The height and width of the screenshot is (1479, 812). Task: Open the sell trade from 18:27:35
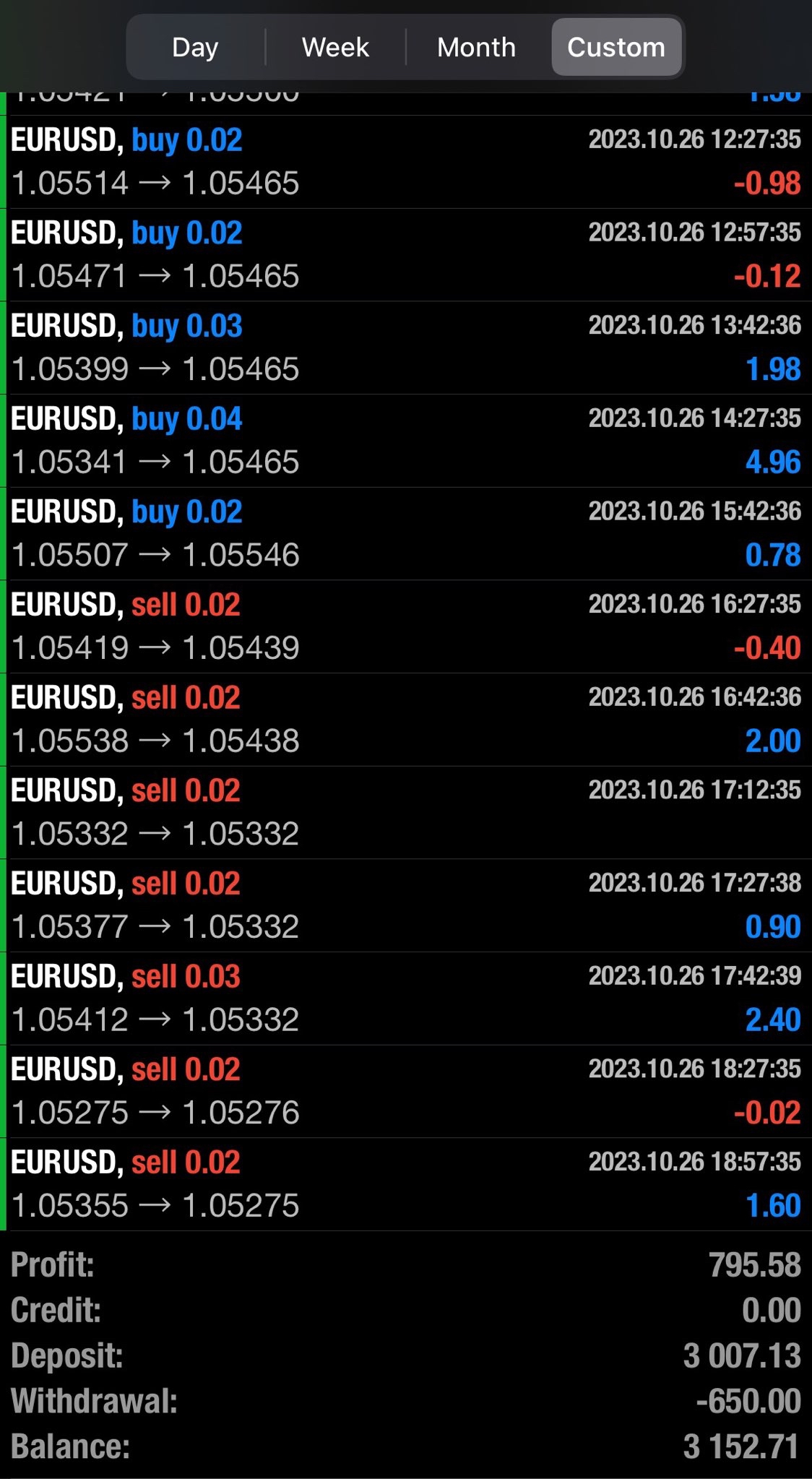pos(406,1091)
